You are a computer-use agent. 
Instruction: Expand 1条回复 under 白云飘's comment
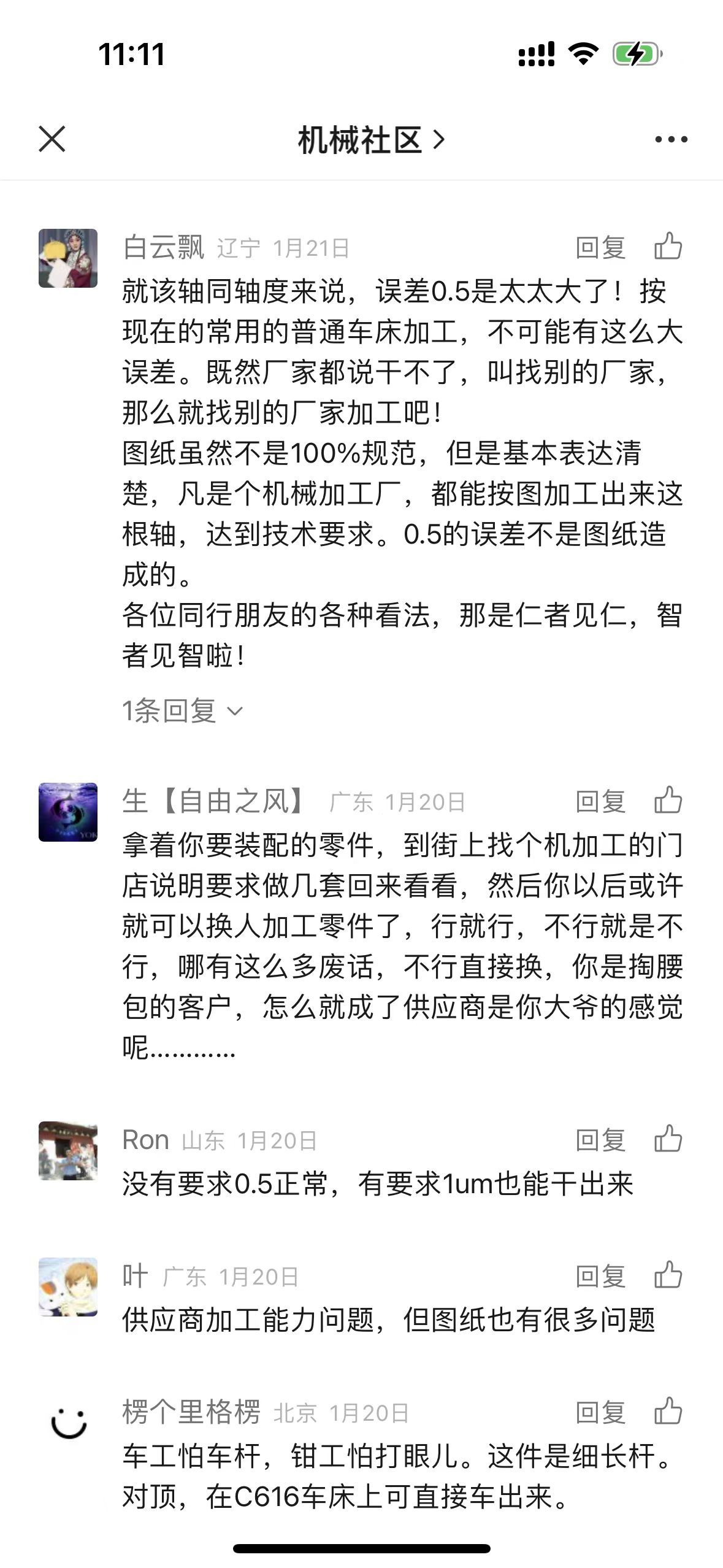183,711
